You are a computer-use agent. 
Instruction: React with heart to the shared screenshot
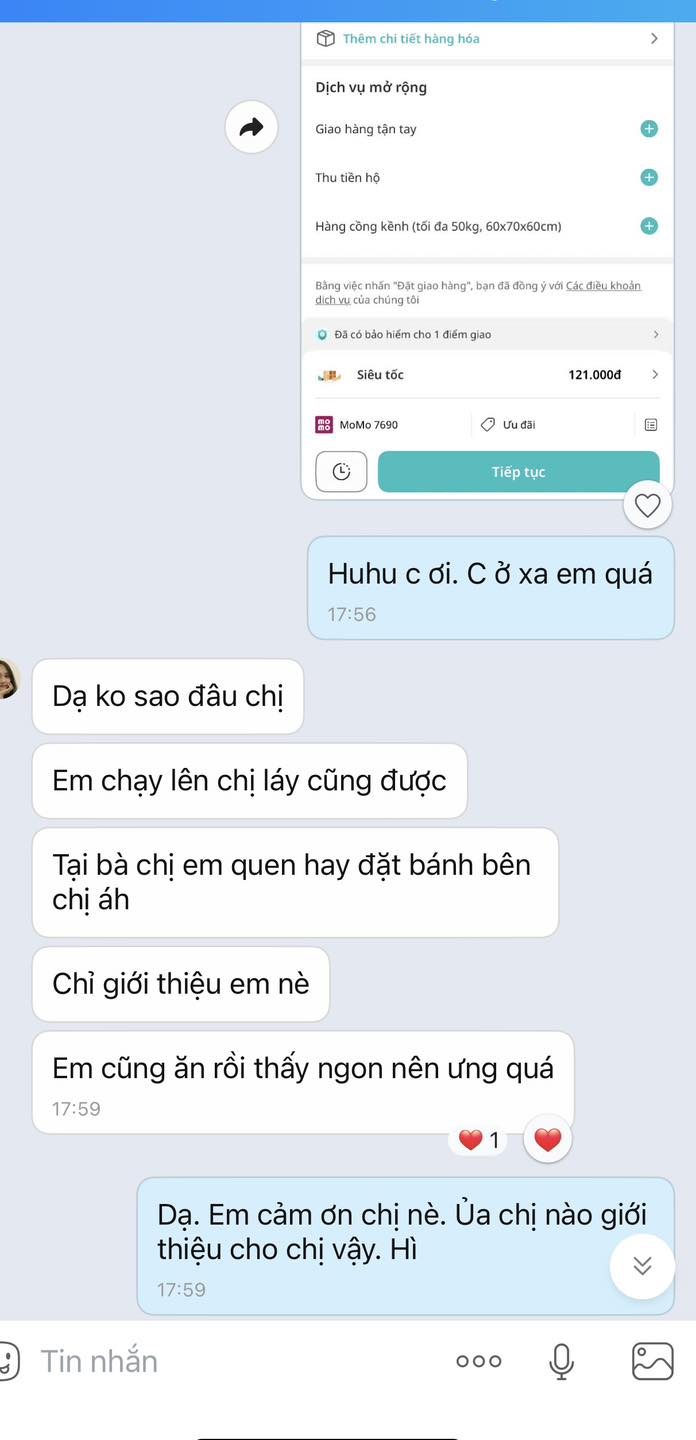pyautogui.click(x=647, y=505)
